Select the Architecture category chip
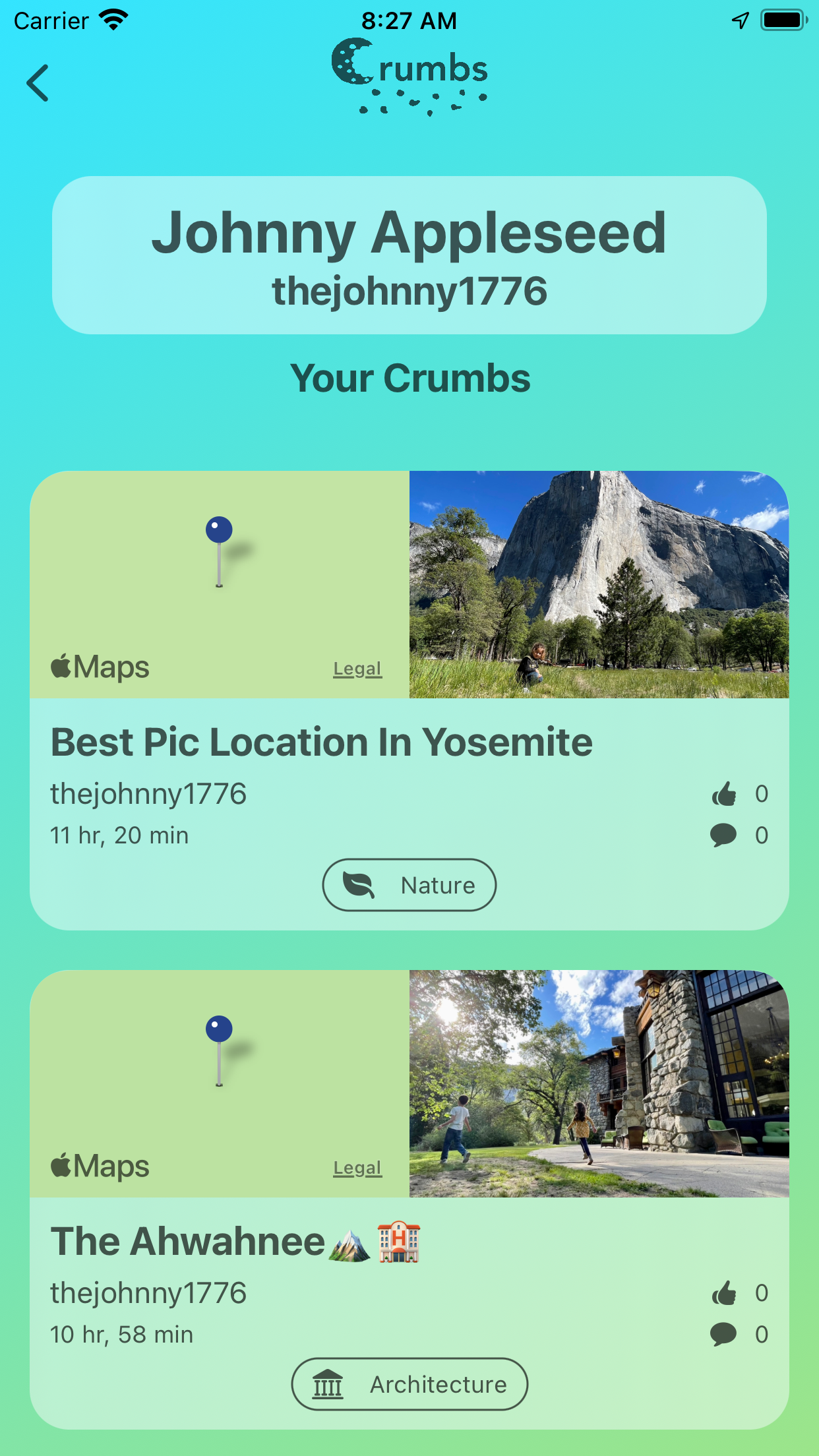The height and width of the screenshot is (1456, 819). (x=409, y=1384)
